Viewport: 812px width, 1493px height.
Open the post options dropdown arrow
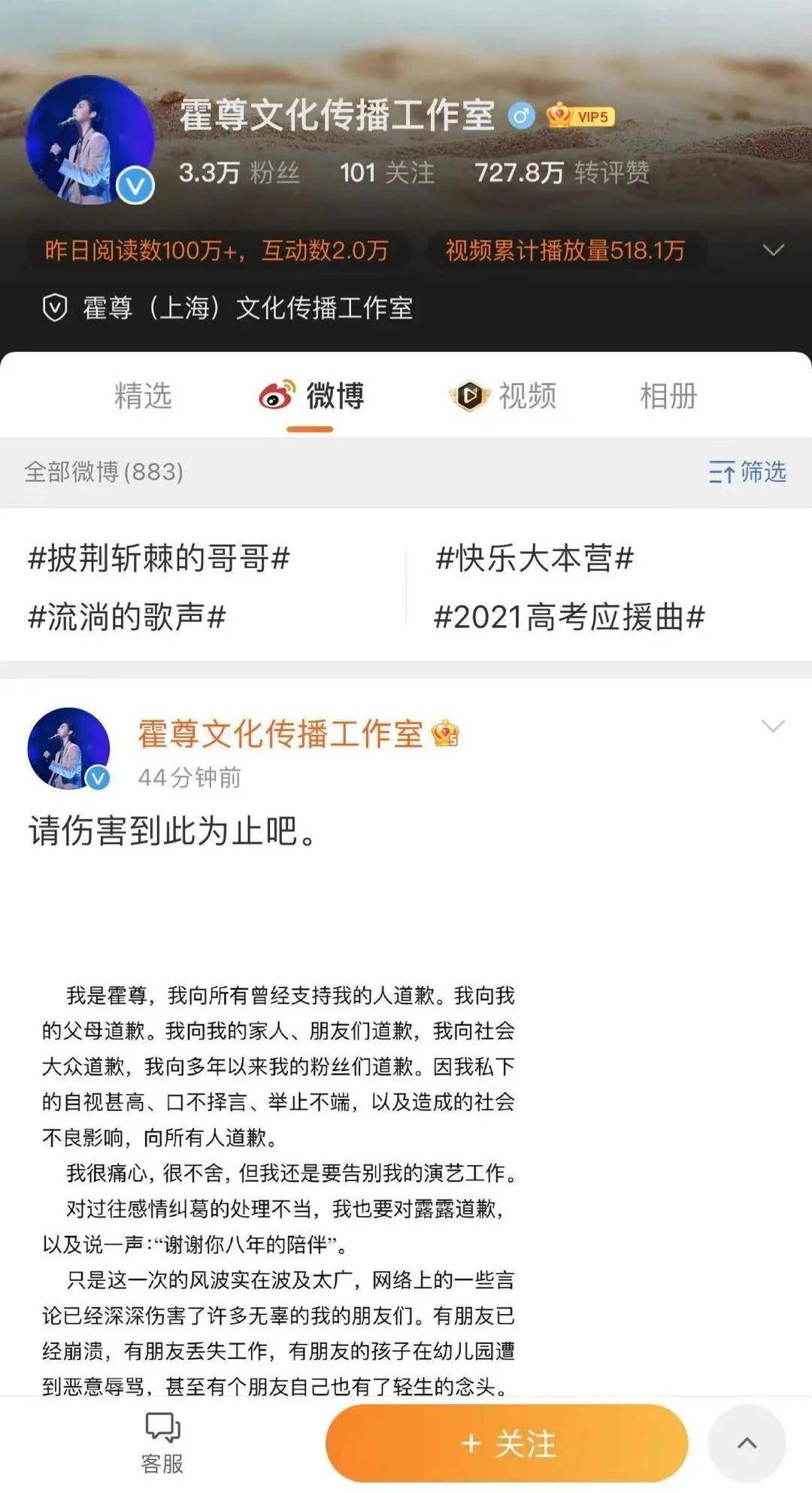pos(773,726)
